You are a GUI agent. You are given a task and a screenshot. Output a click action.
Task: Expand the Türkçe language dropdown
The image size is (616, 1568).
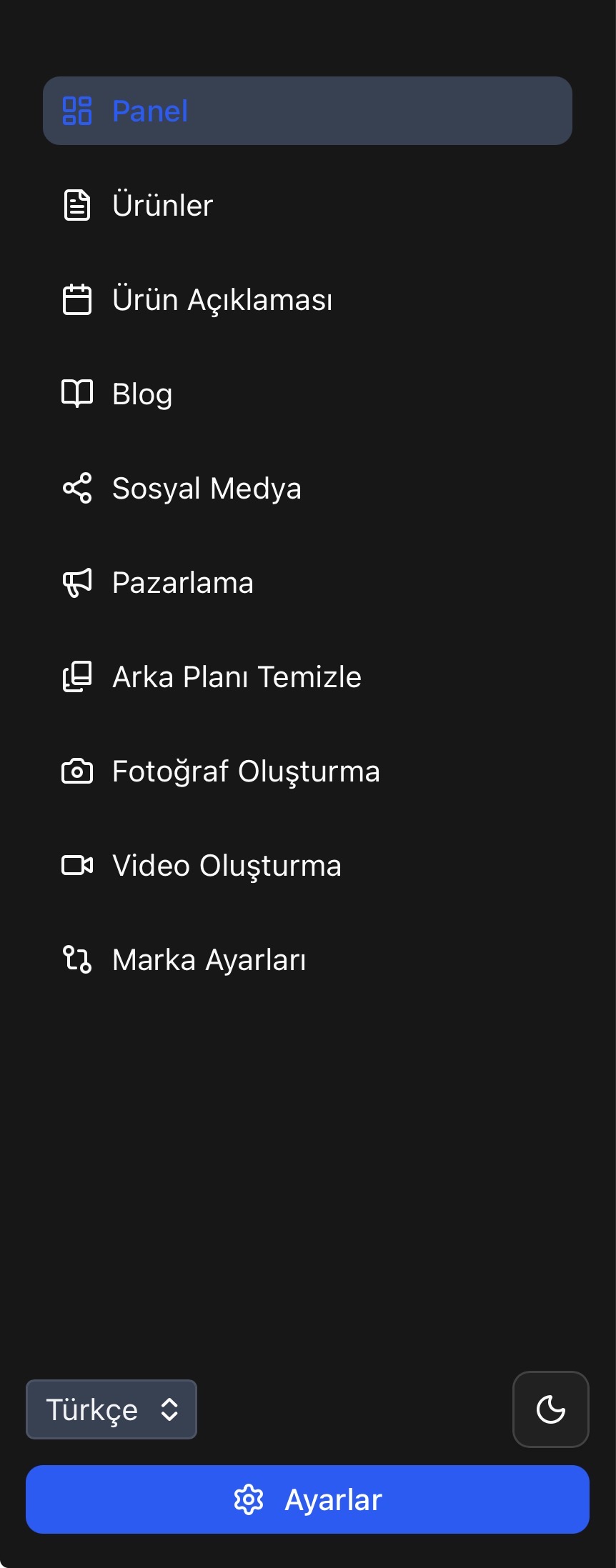click(x=111, y=1409)
